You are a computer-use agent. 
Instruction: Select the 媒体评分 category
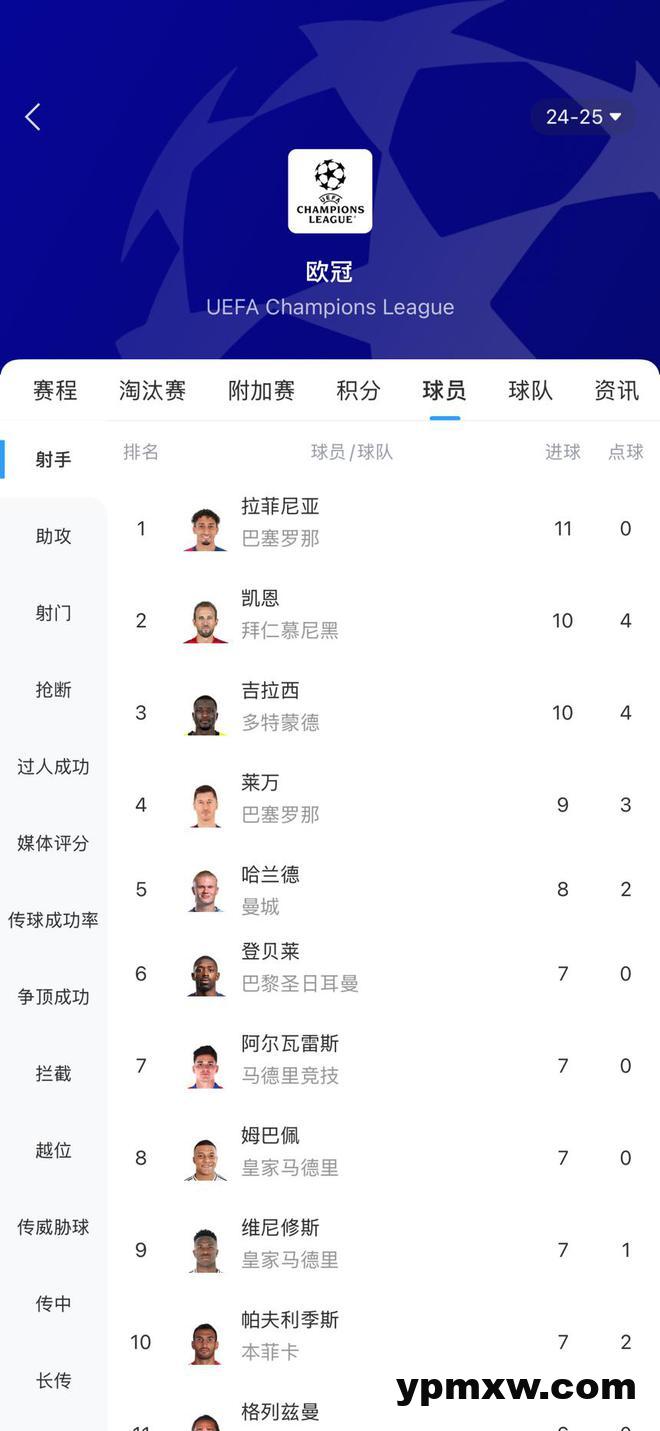coord(54,843)
